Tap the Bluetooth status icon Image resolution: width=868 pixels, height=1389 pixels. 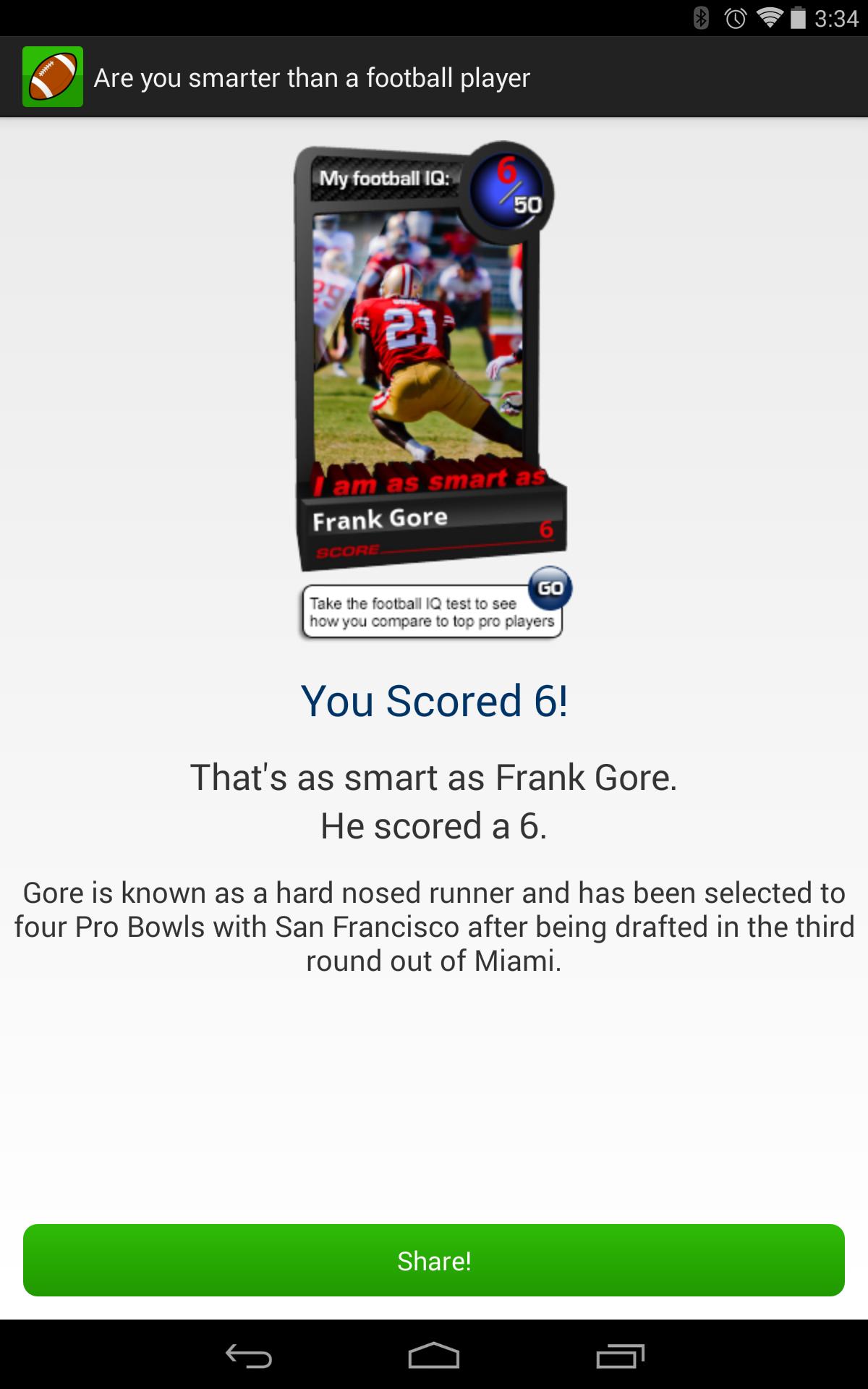coord(700,20)
